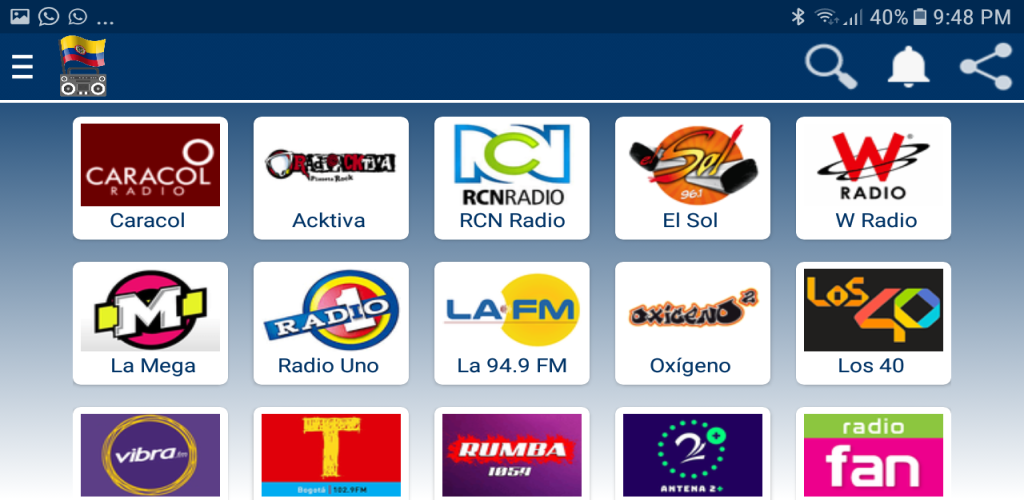Open the hamburger drawer menu

pyautogui.click(x=22, y=67)
